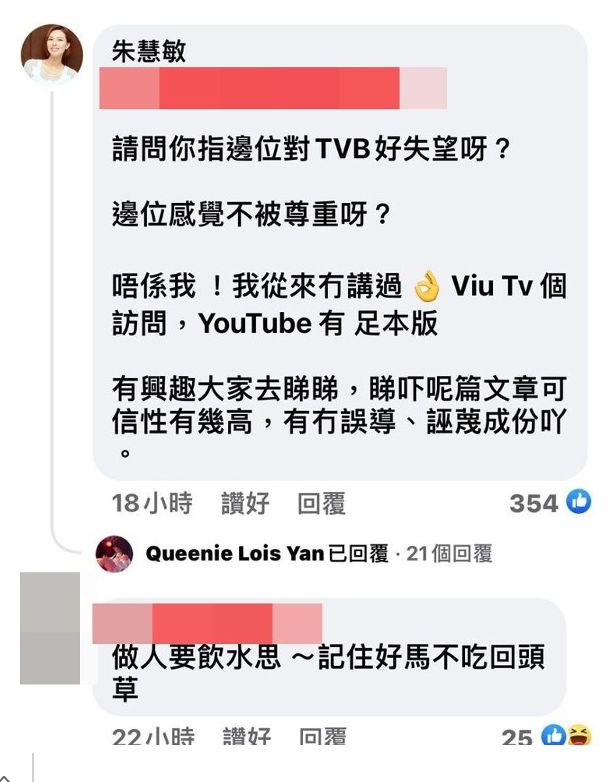Like 朱慧敏's comment

pyautogui.click(x=245, y=504)
